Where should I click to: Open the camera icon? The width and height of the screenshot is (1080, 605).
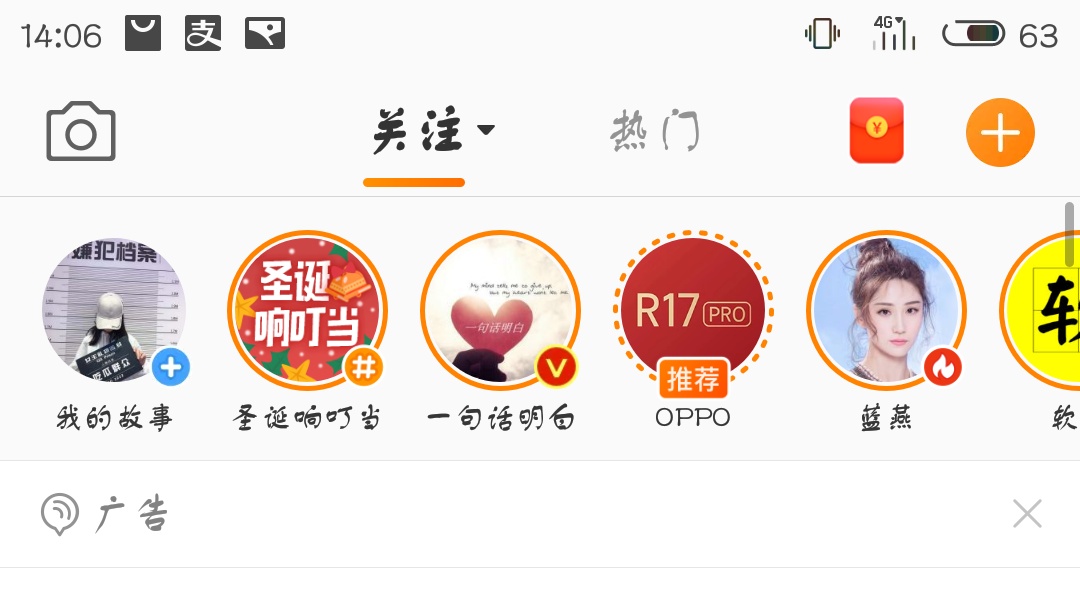(81, 131)
